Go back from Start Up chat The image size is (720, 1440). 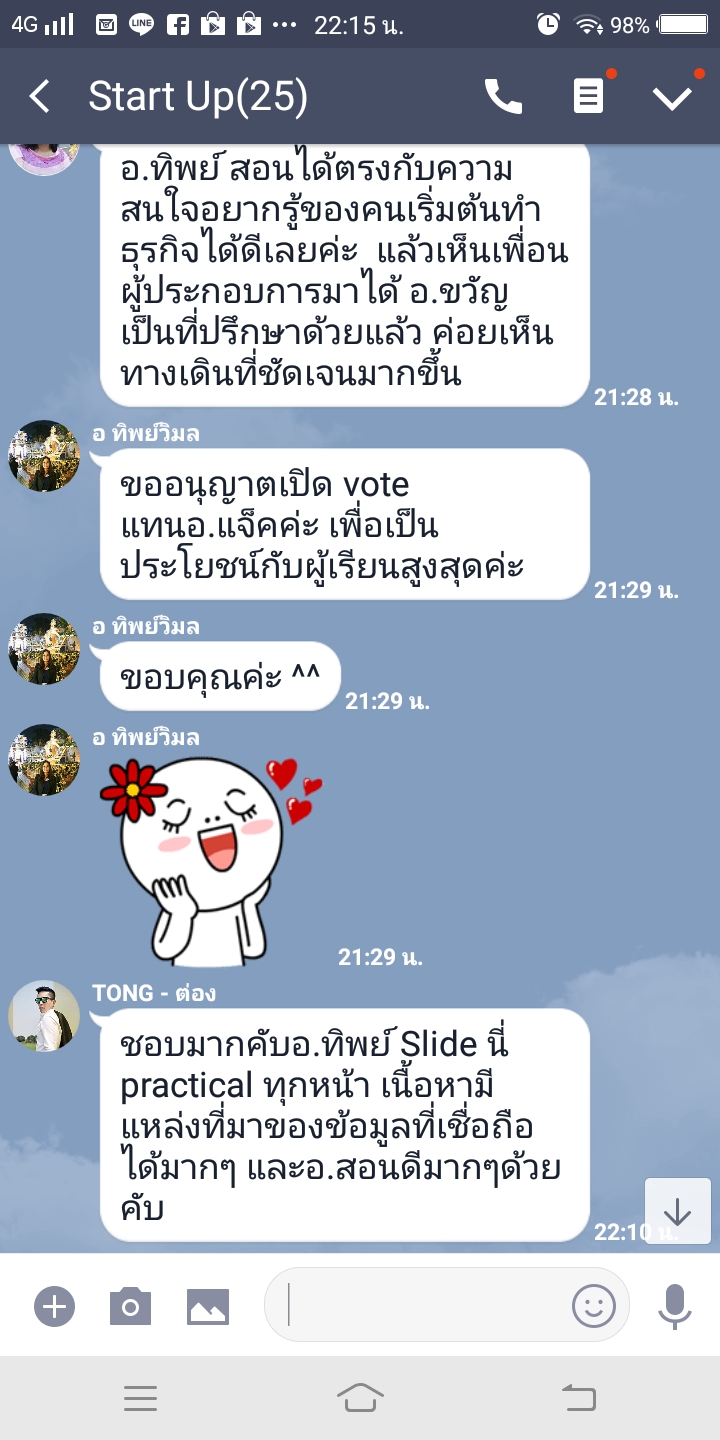click(x=40, y=97)
